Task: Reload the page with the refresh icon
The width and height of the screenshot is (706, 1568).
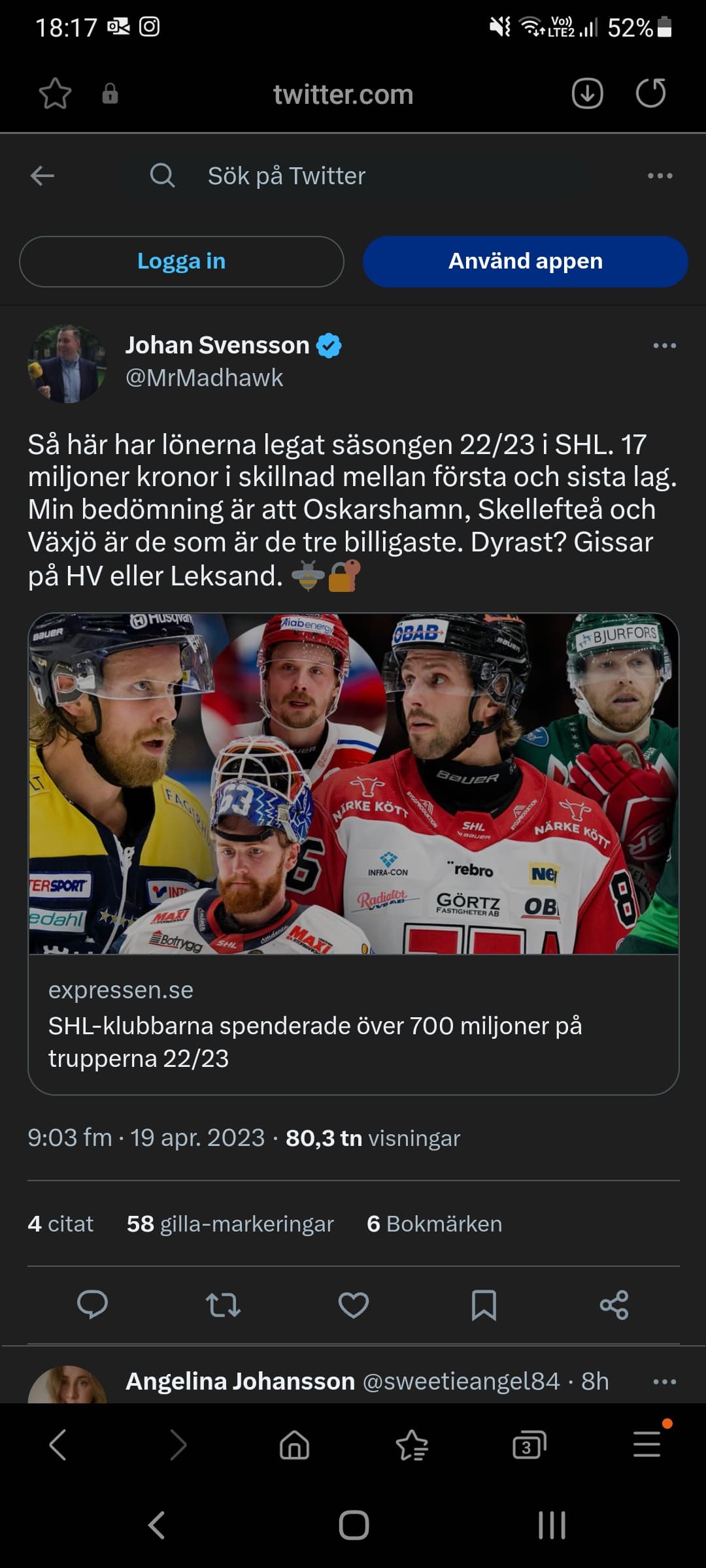Action: click(x=651, y=94)
